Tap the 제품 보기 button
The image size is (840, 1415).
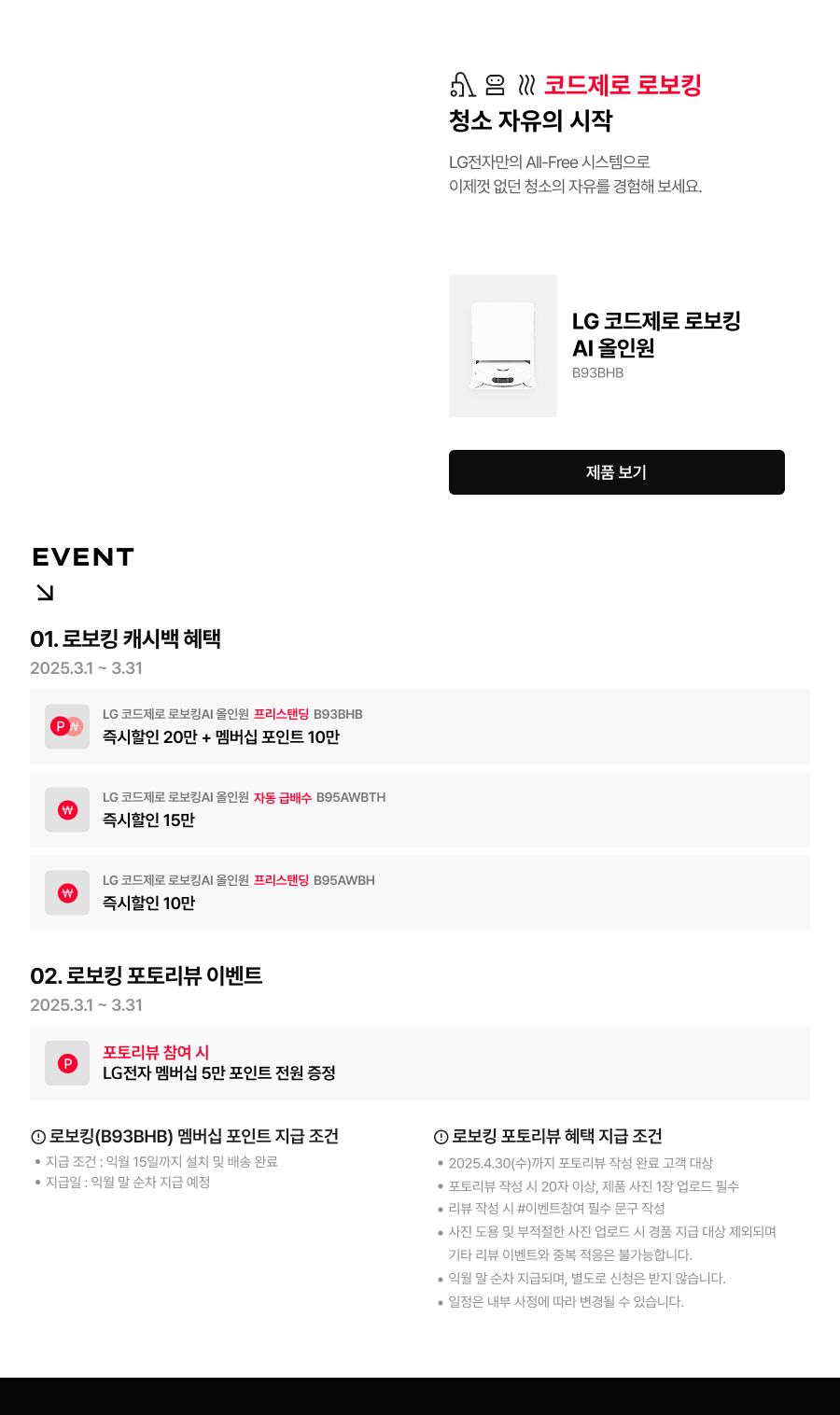pyautogui.click(x=616, y=472)
